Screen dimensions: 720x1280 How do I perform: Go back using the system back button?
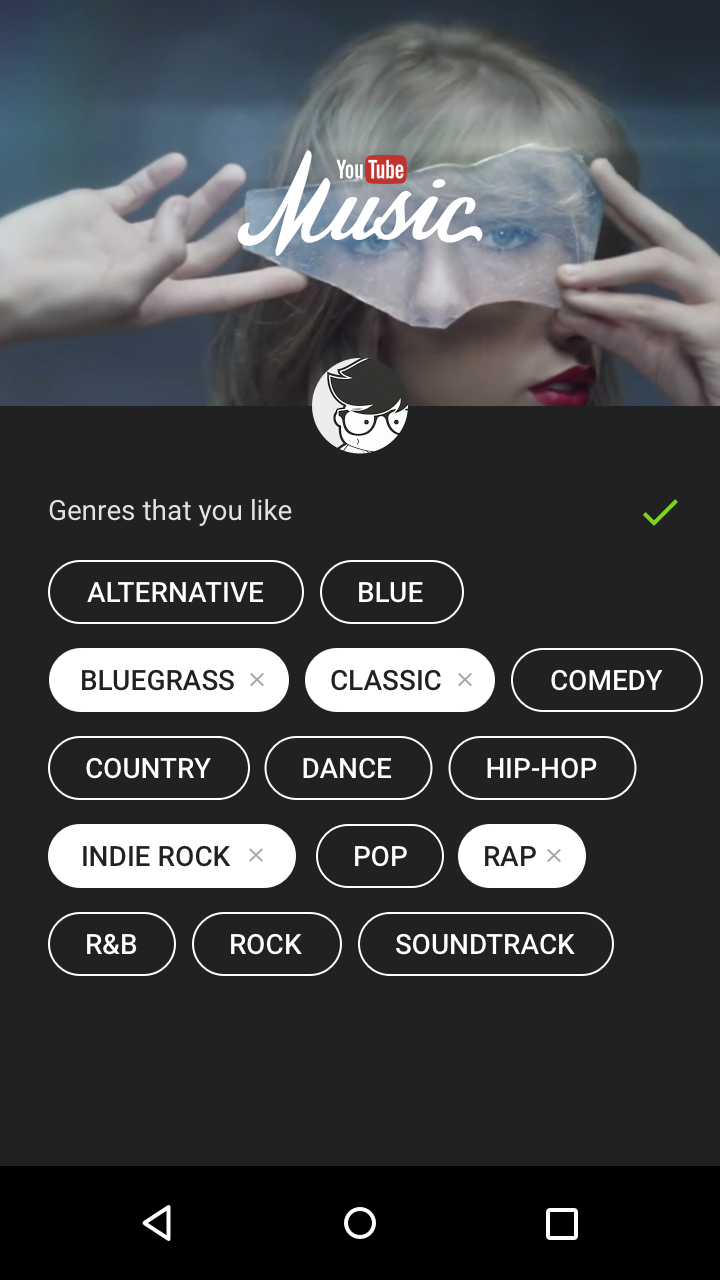pyautogui.click(x=157, y=1223)
